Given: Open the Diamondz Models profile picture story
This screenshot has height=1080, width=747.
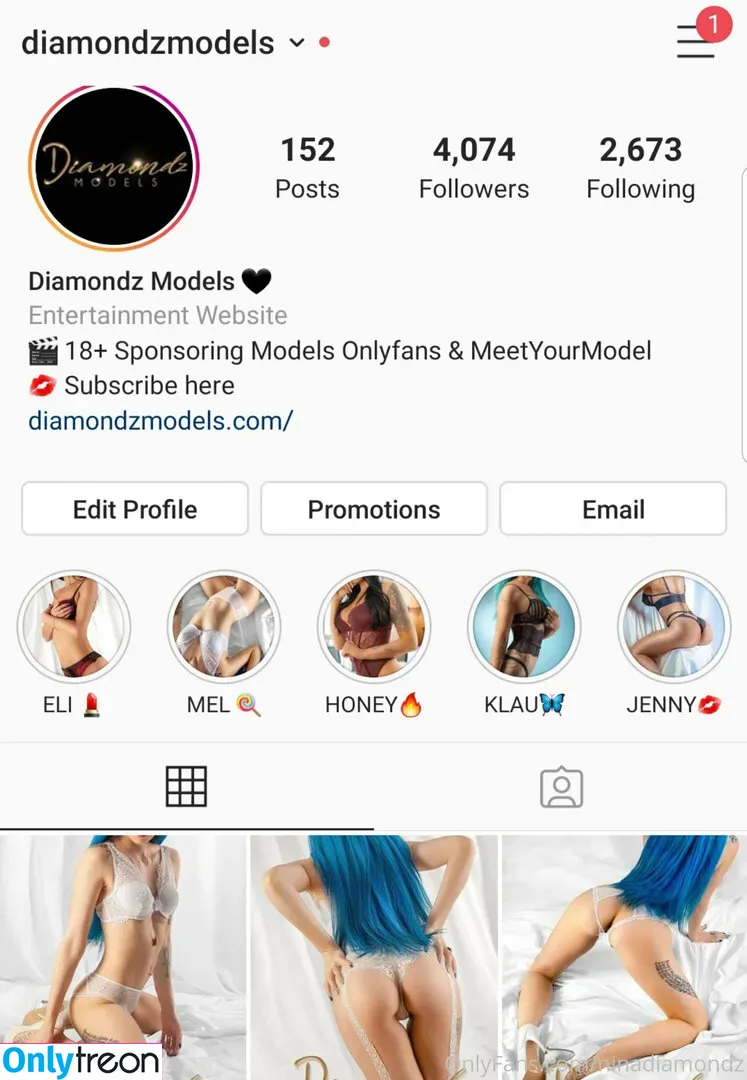Looking at the screenshot, I should (113, 167).
